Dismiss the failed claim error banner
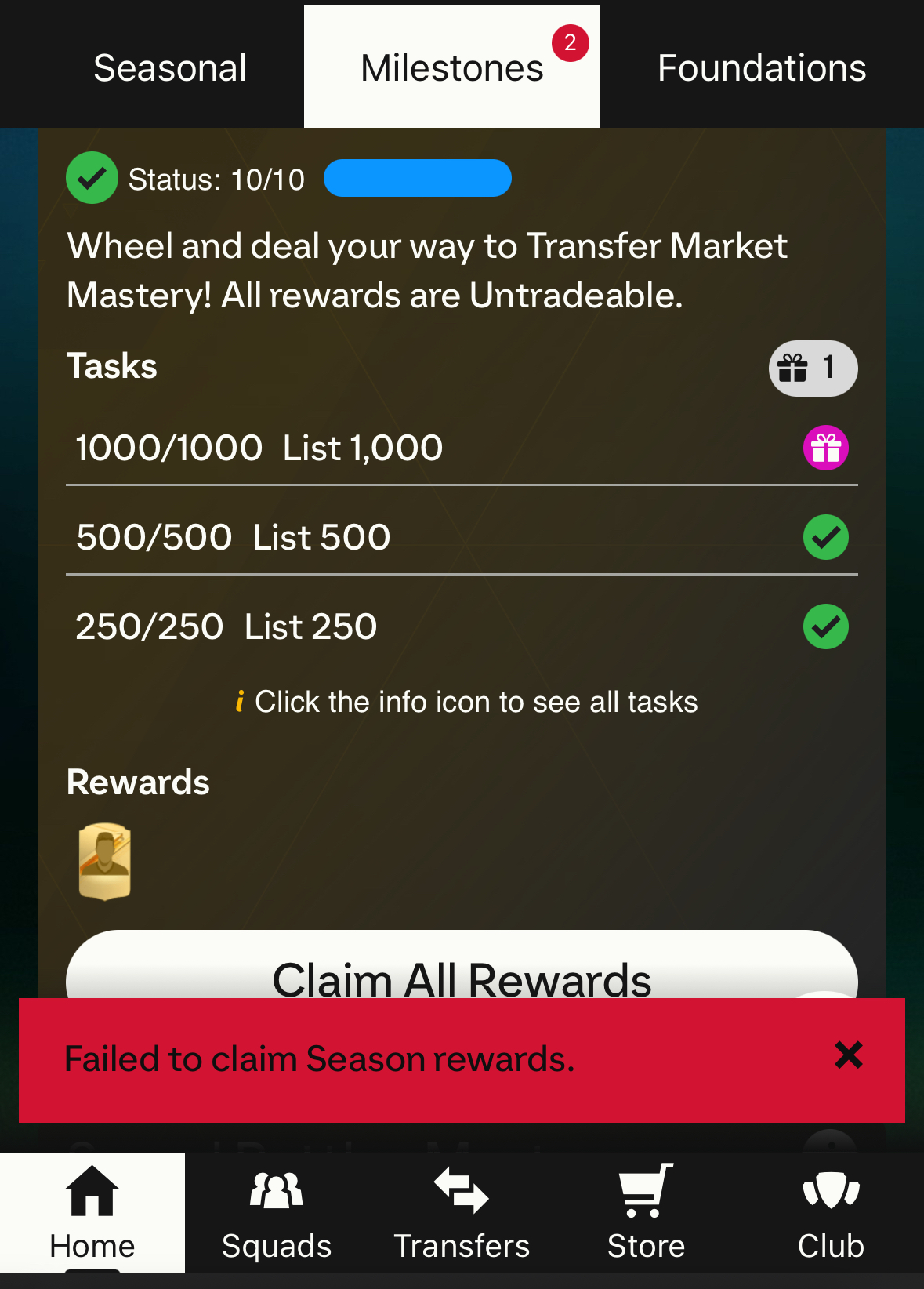The width and height of the screenshot is (924, 1289). 848,1055
